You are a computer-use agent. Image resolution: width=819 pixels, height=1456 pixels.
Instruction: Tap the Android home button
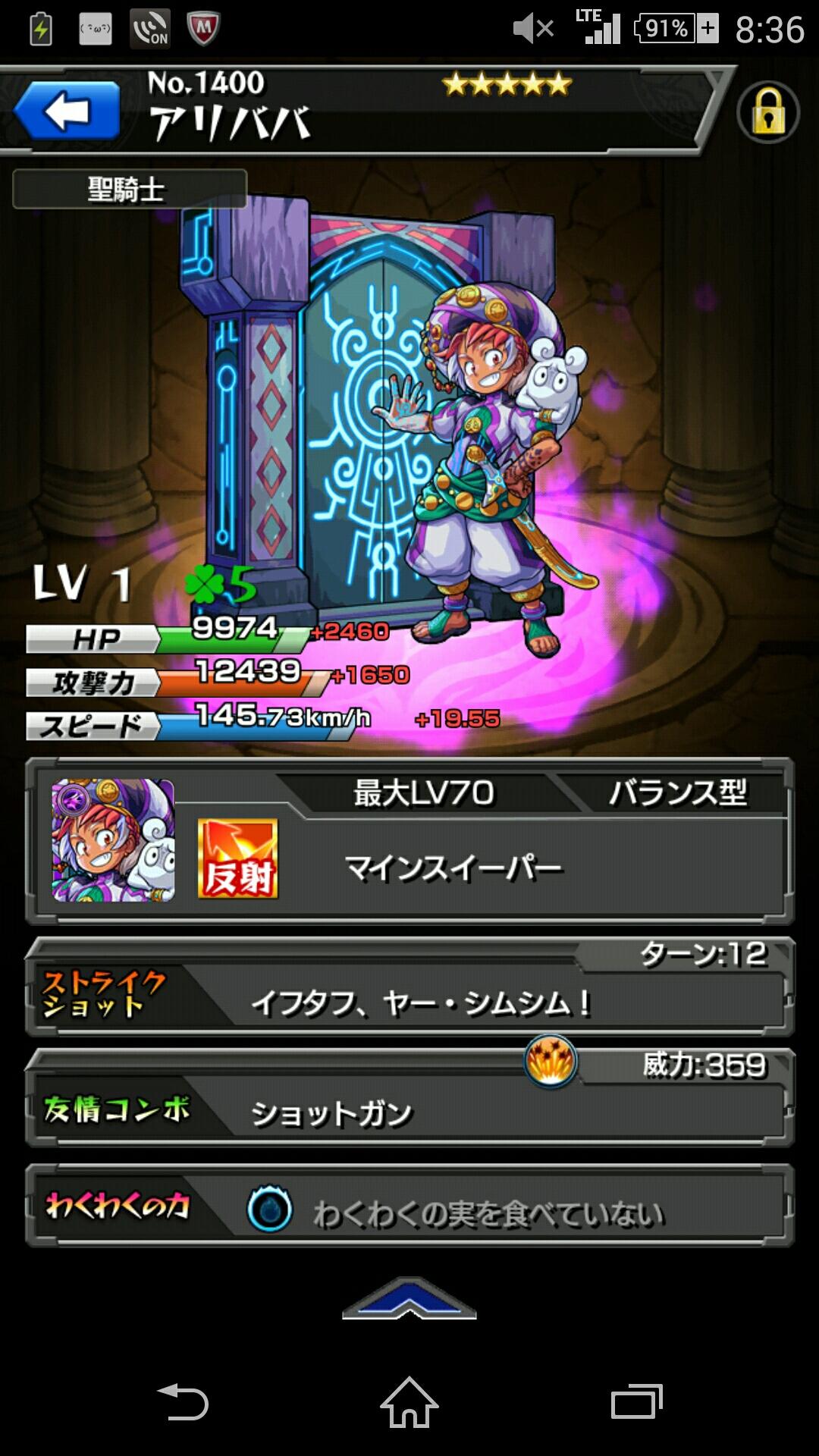point(409,1401)
